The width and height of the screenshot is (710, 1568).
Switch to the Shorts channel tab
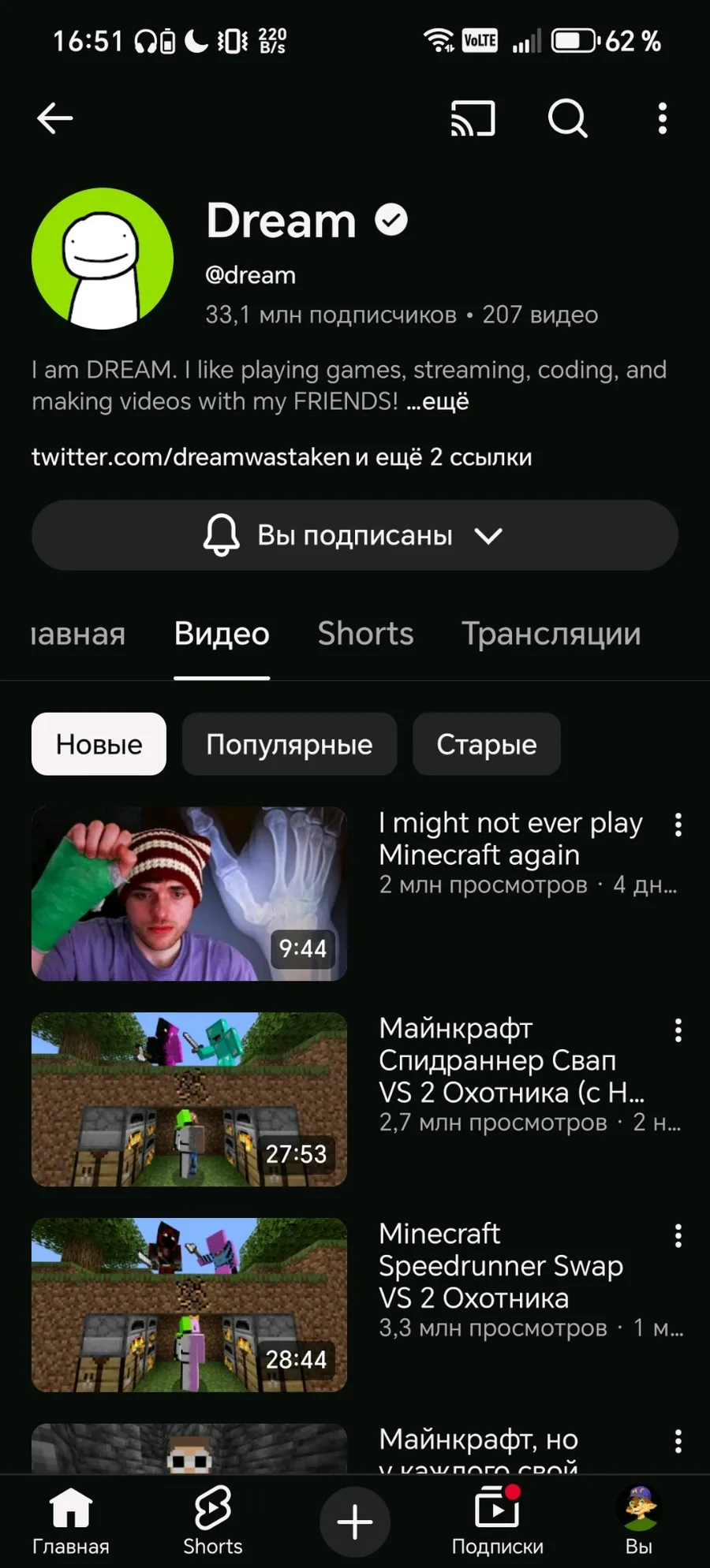click(x=365, y=634)
